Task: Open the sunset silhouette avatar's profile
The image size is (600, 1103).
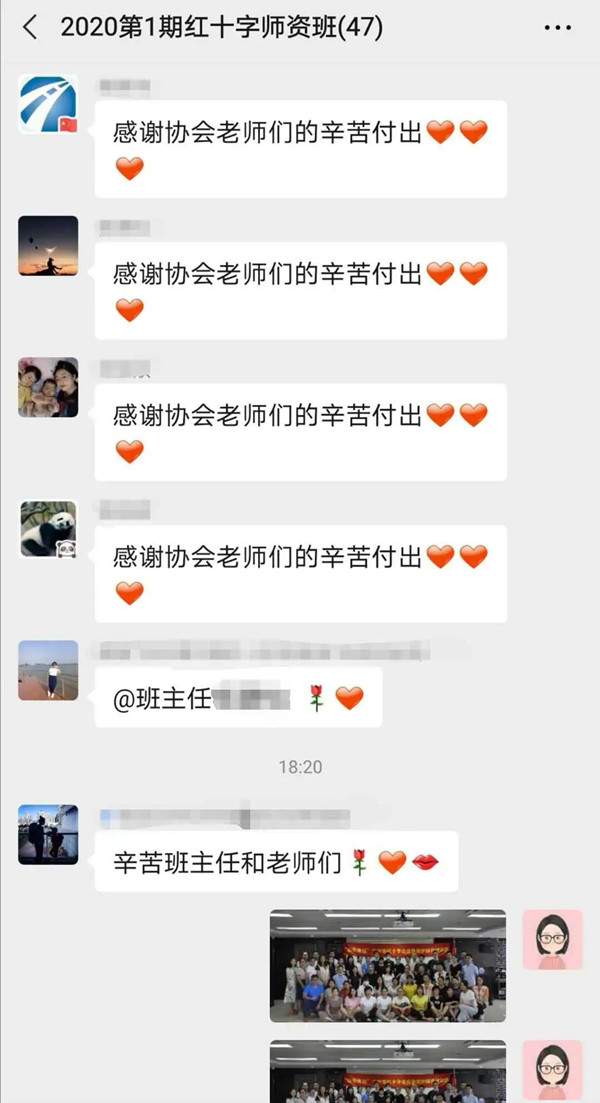Action: tap(48, 245)
